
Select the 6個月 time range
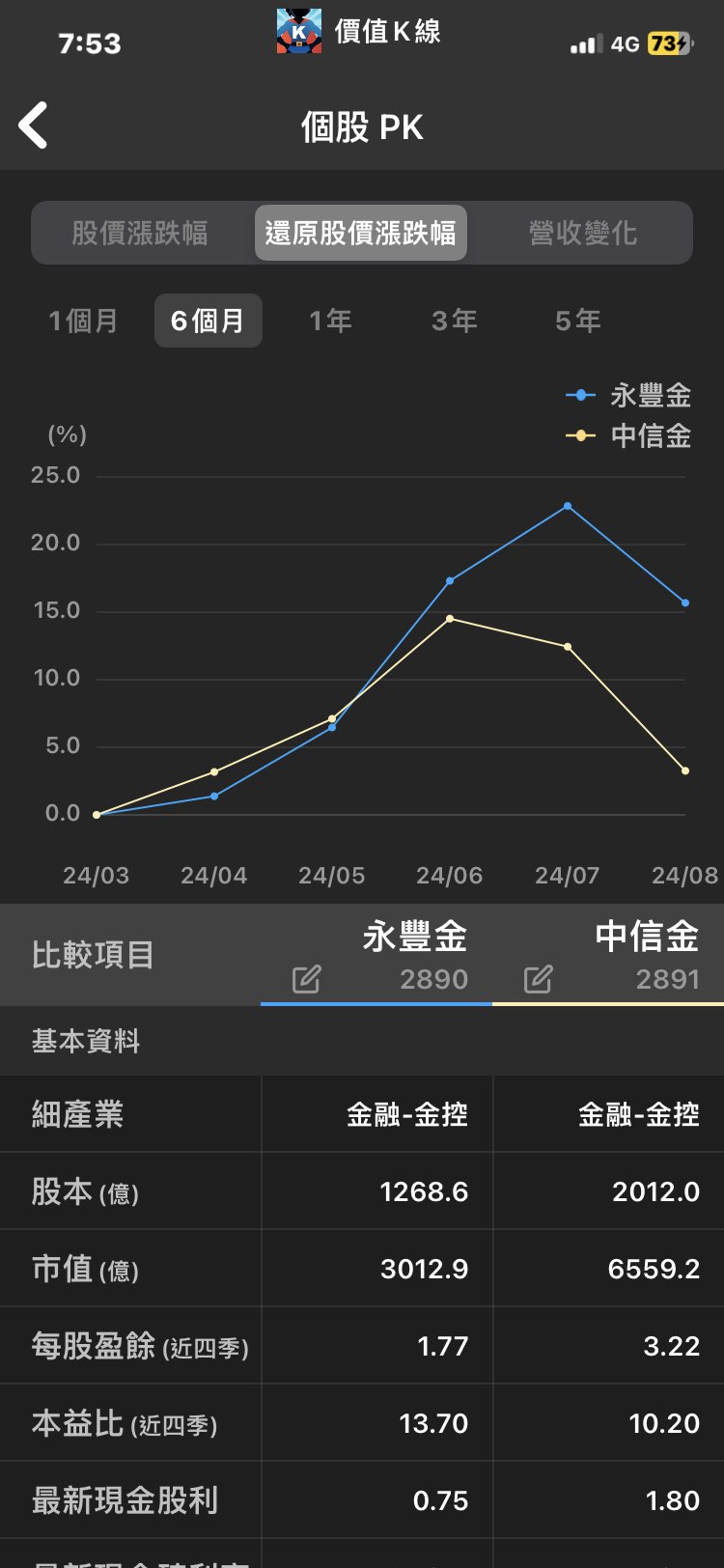[x=208, y=321]
